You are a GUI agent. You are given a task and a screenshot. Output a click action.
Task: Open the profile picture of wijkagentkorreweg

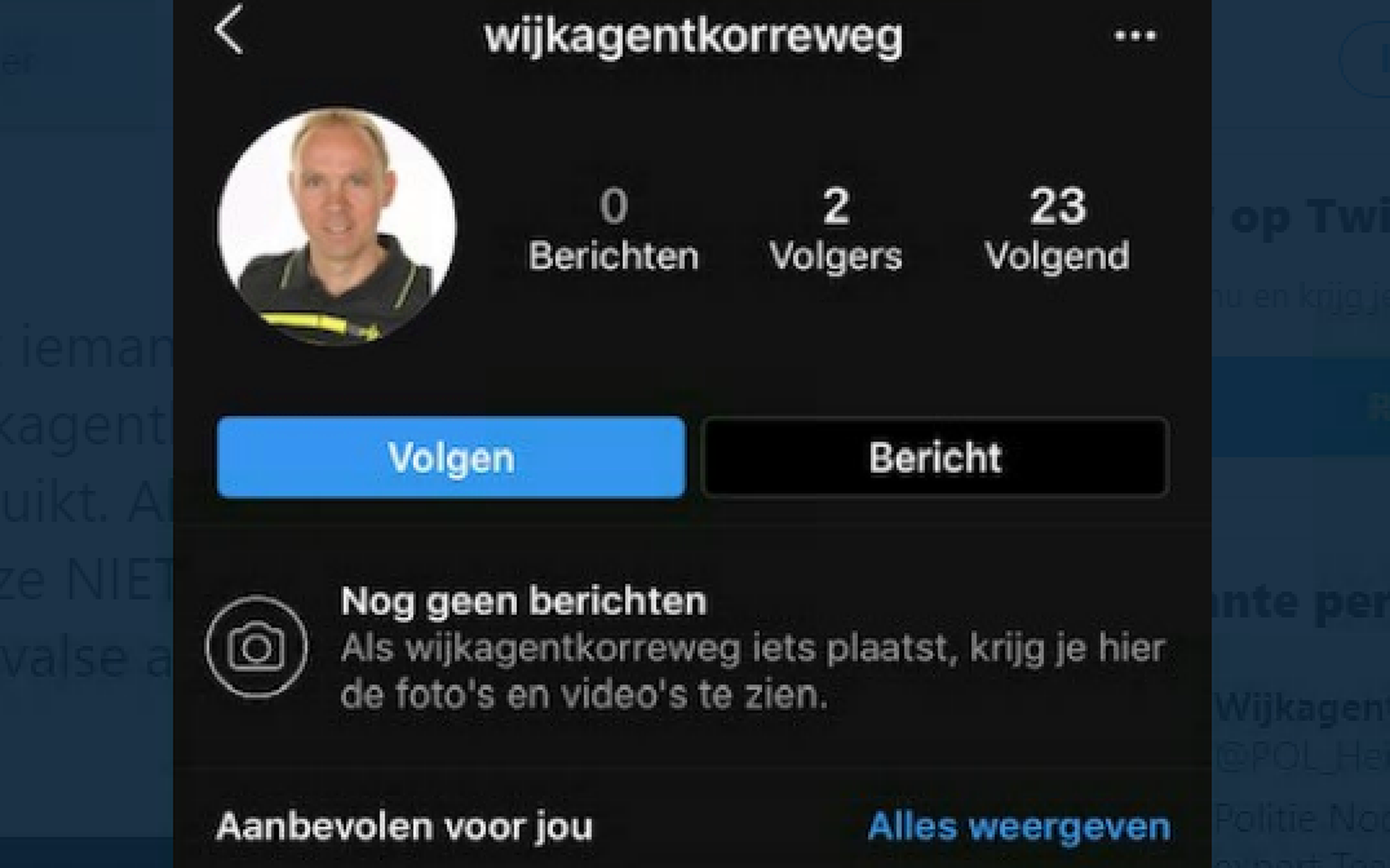click(337, 226)
